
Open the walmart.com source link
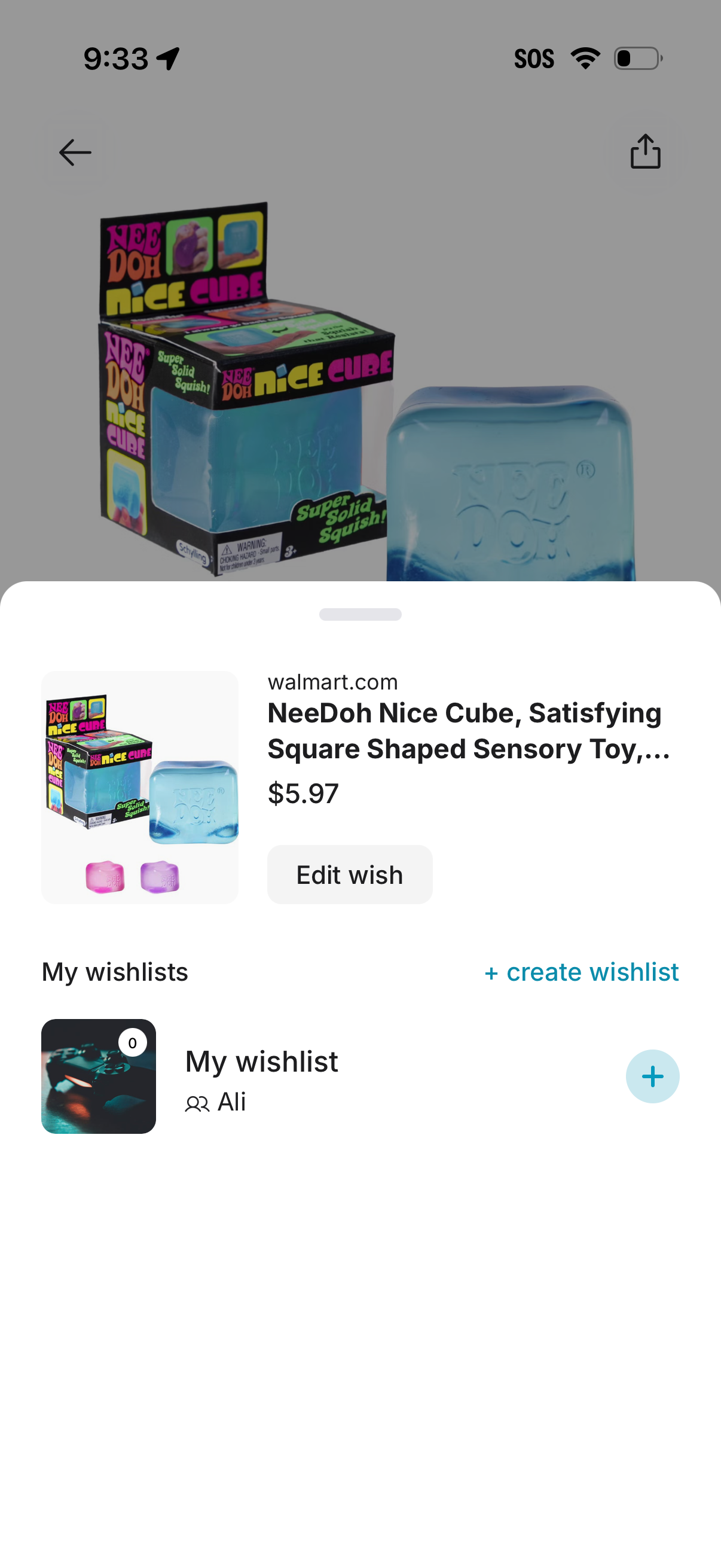point(333,682)
